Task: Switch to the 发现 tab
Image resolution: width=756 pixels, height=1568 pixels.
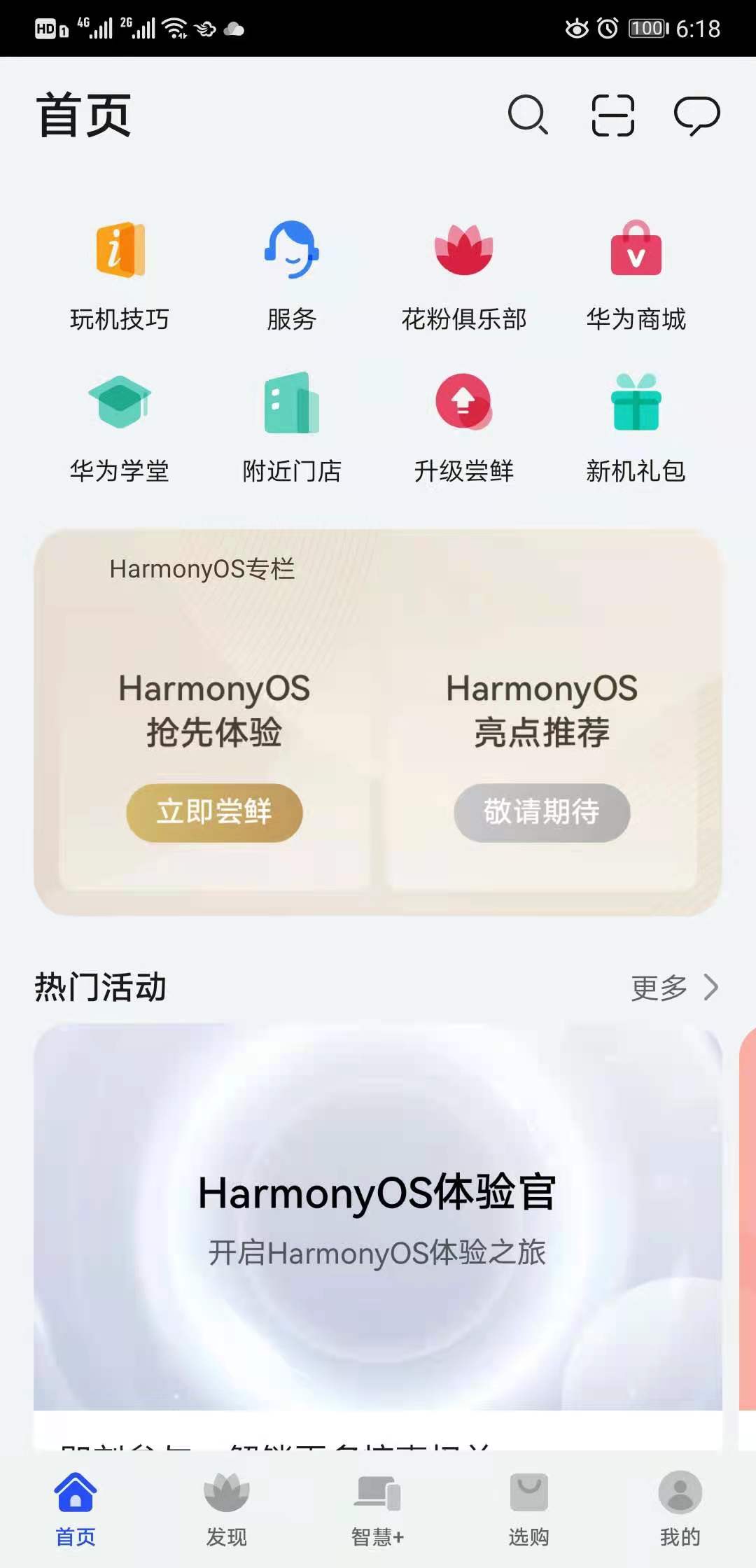Action: 225,1508
